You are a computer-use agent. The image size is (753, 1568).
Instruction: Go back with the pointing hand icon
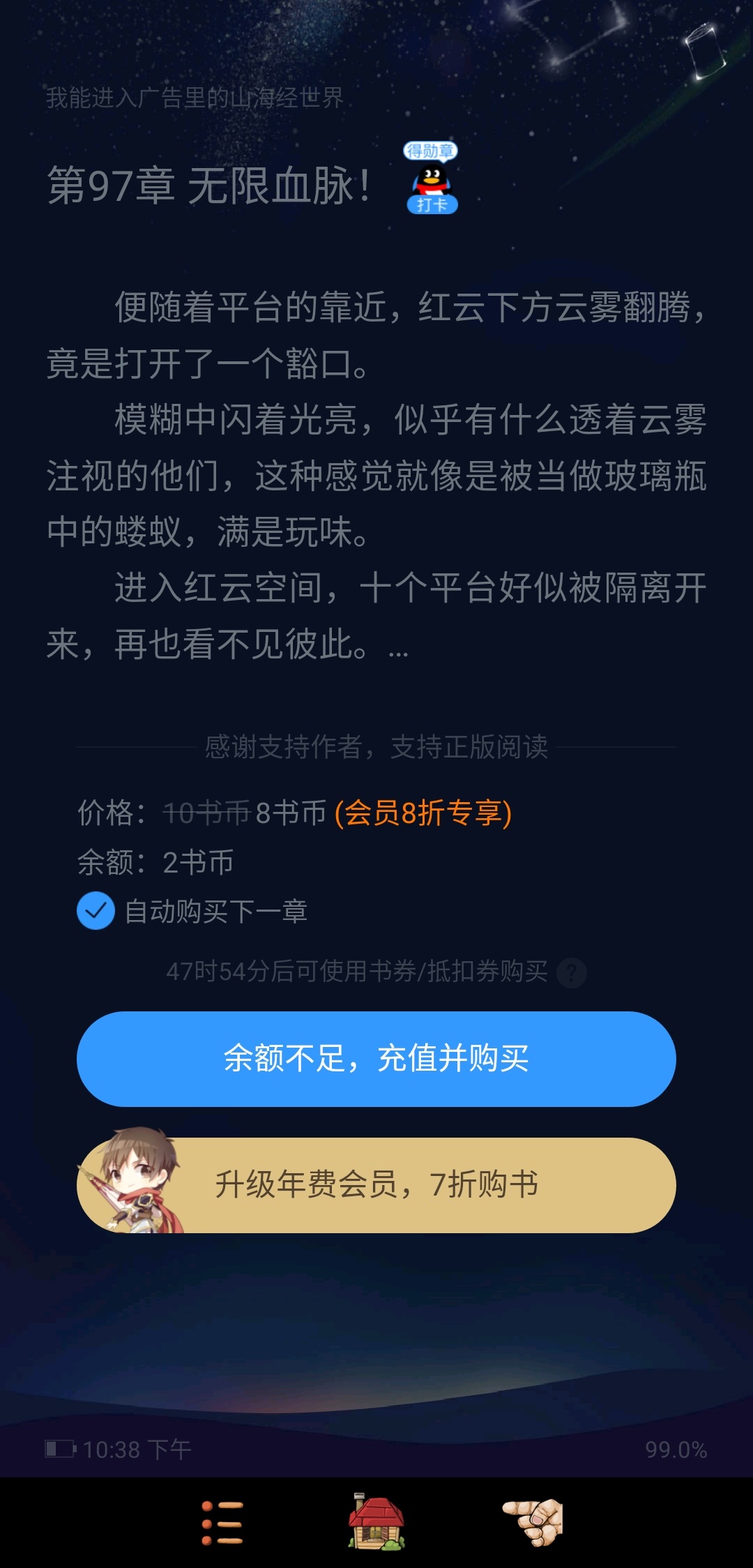(x=533, y=1521)
